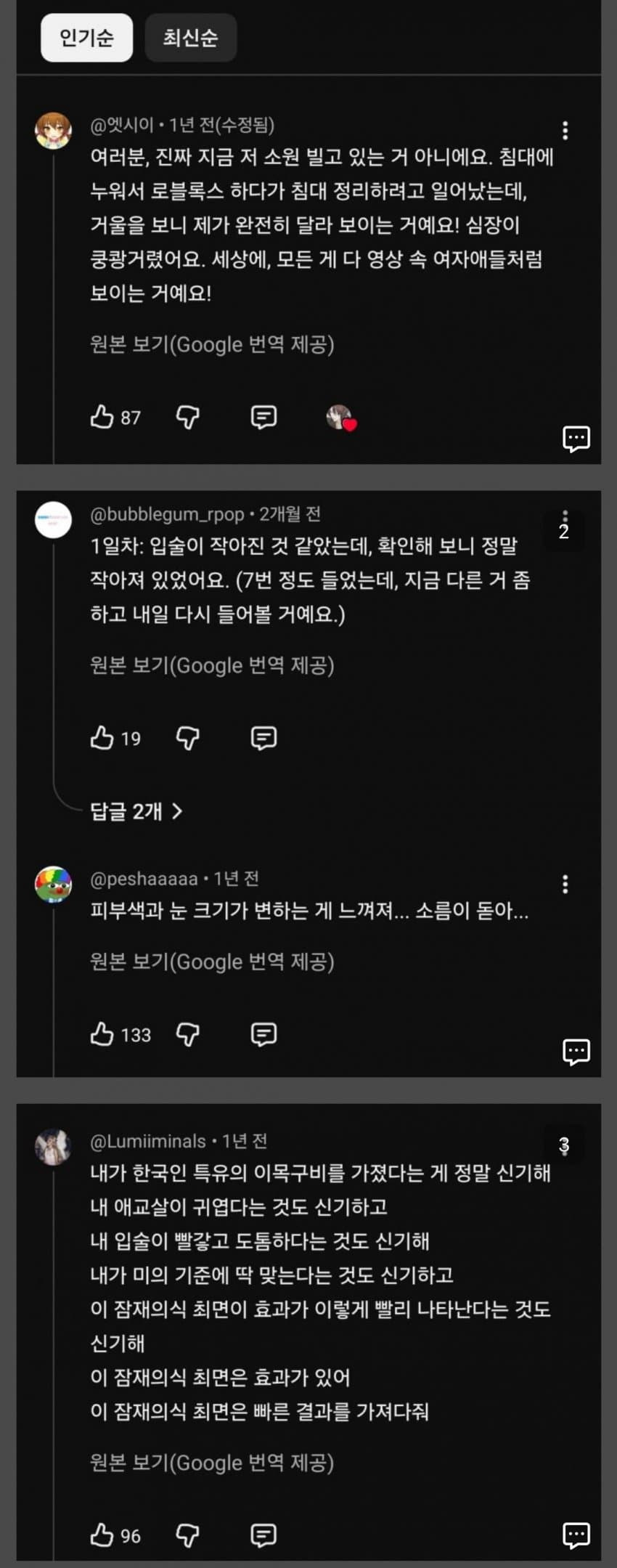Click the comment bubble icon beside the first comment
Screen dimensions: 617x1568
pos(576,436)
